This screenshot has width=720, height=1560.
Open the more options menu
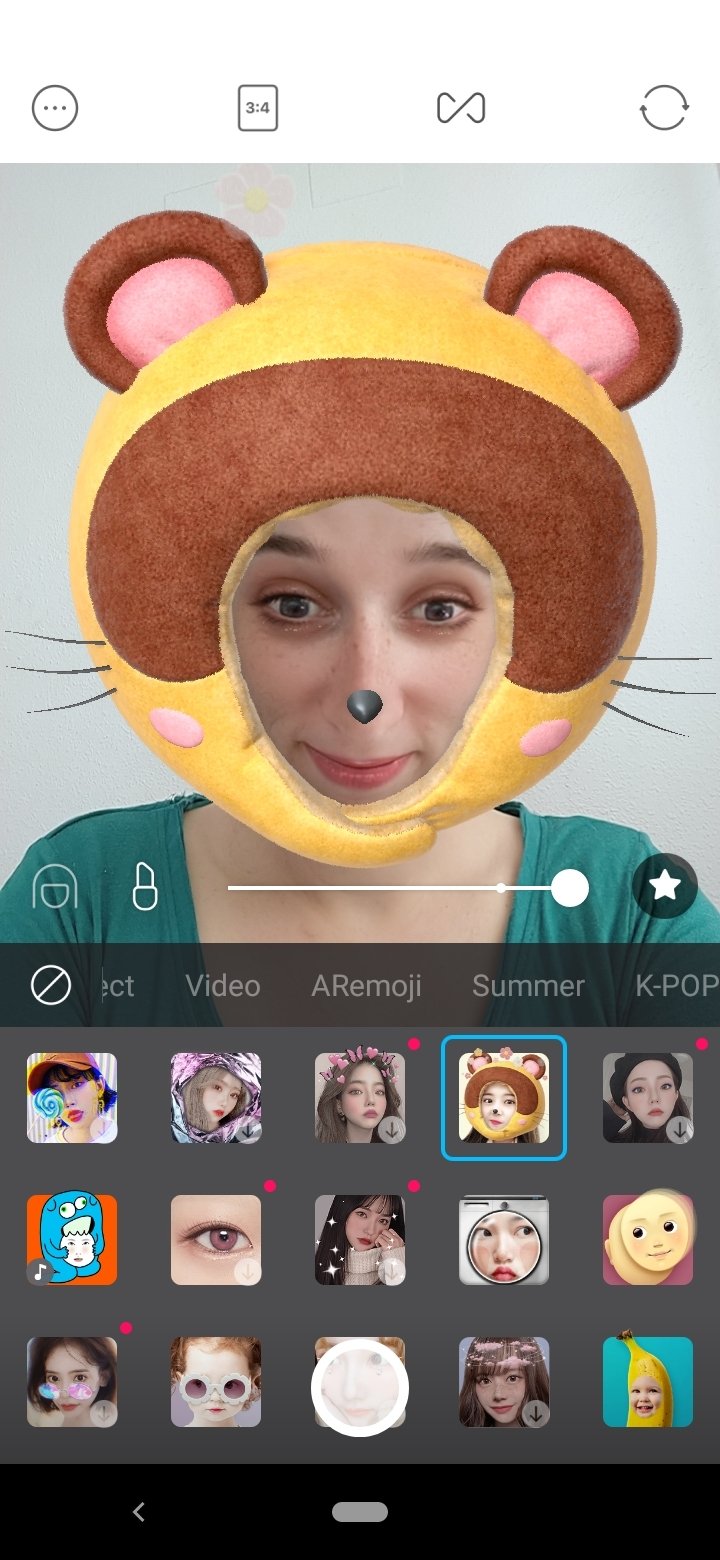[x=55, y=108]
